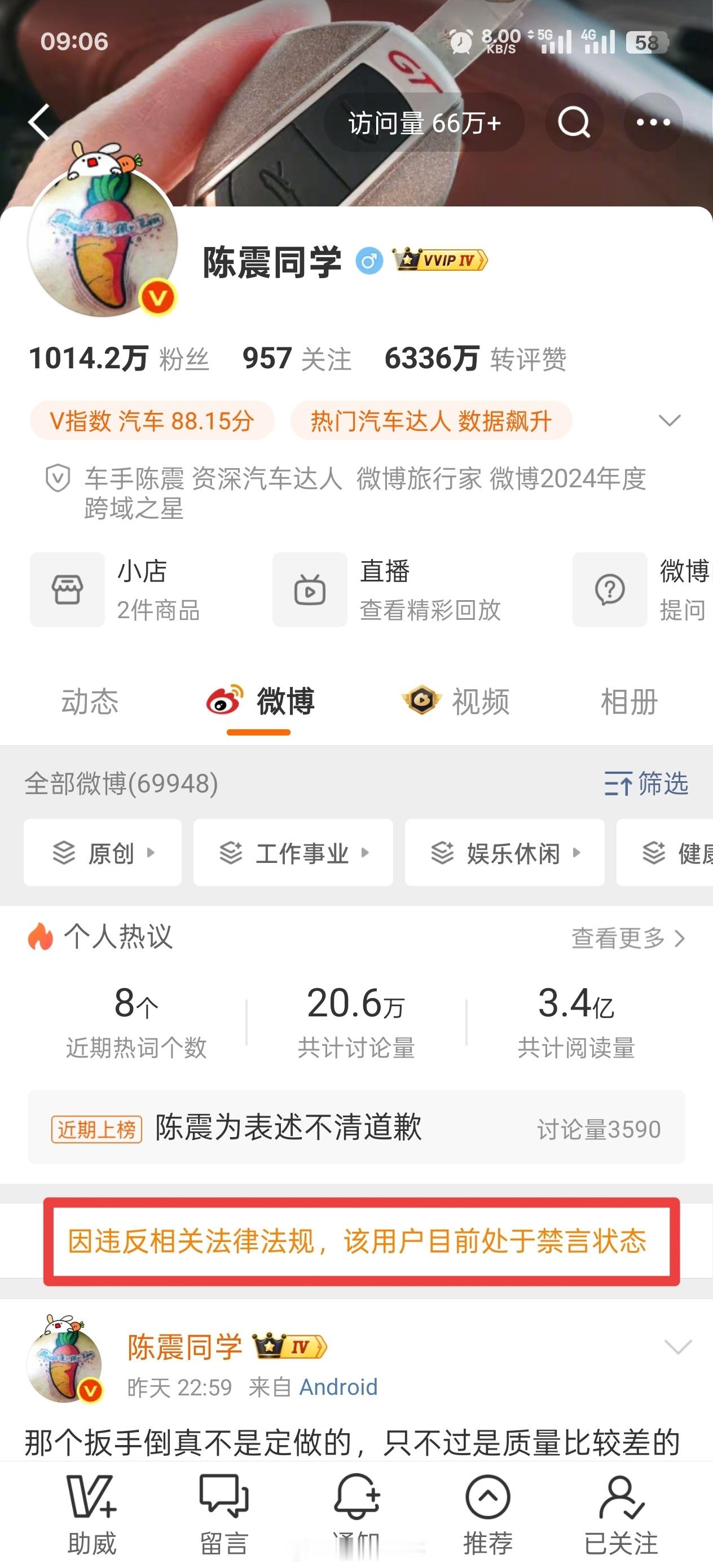Collapse the V指数 tags with the chevron

coord(668,420)
